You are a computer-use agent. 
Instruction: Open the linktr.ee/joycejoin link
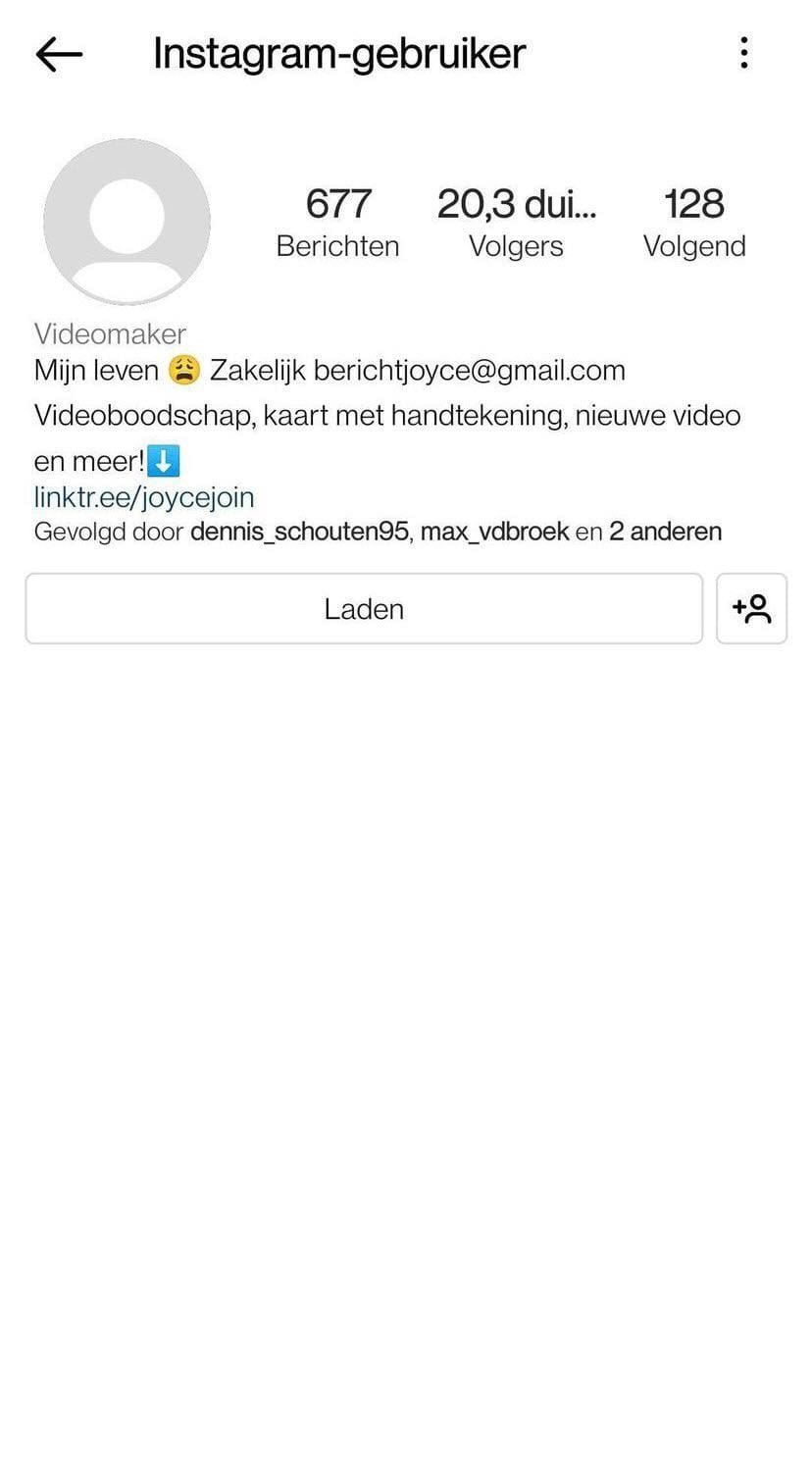point(144,497)
